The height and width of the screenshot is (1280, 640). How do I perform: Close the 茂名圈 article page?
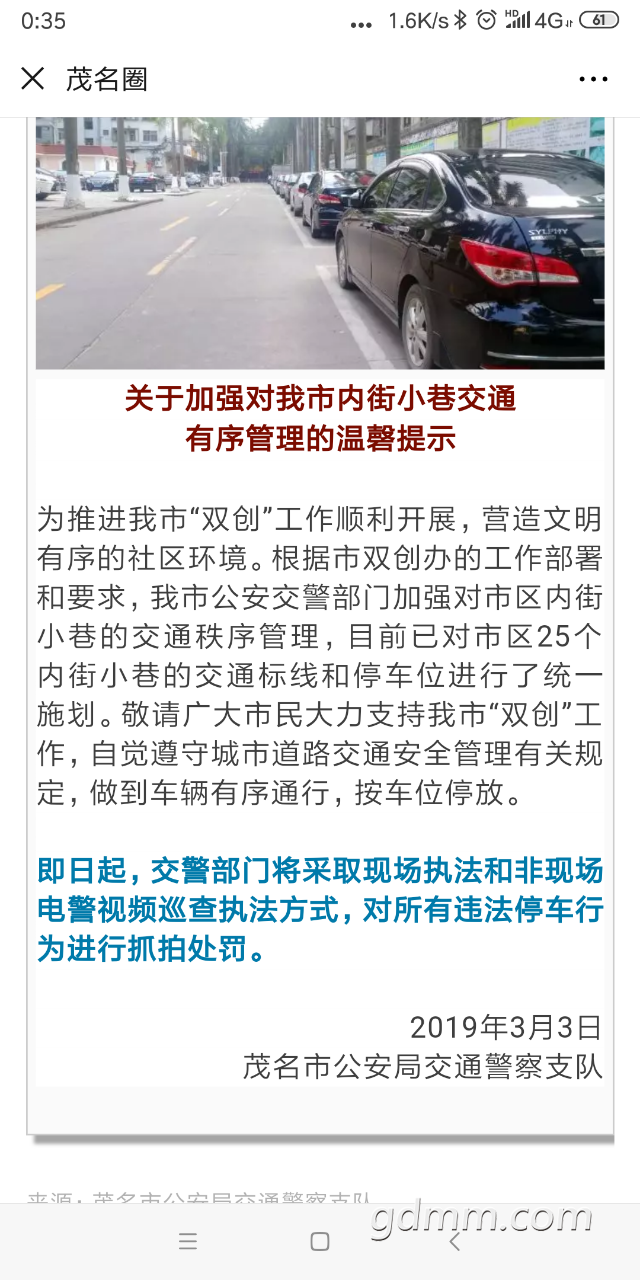(x=33, y=79)
